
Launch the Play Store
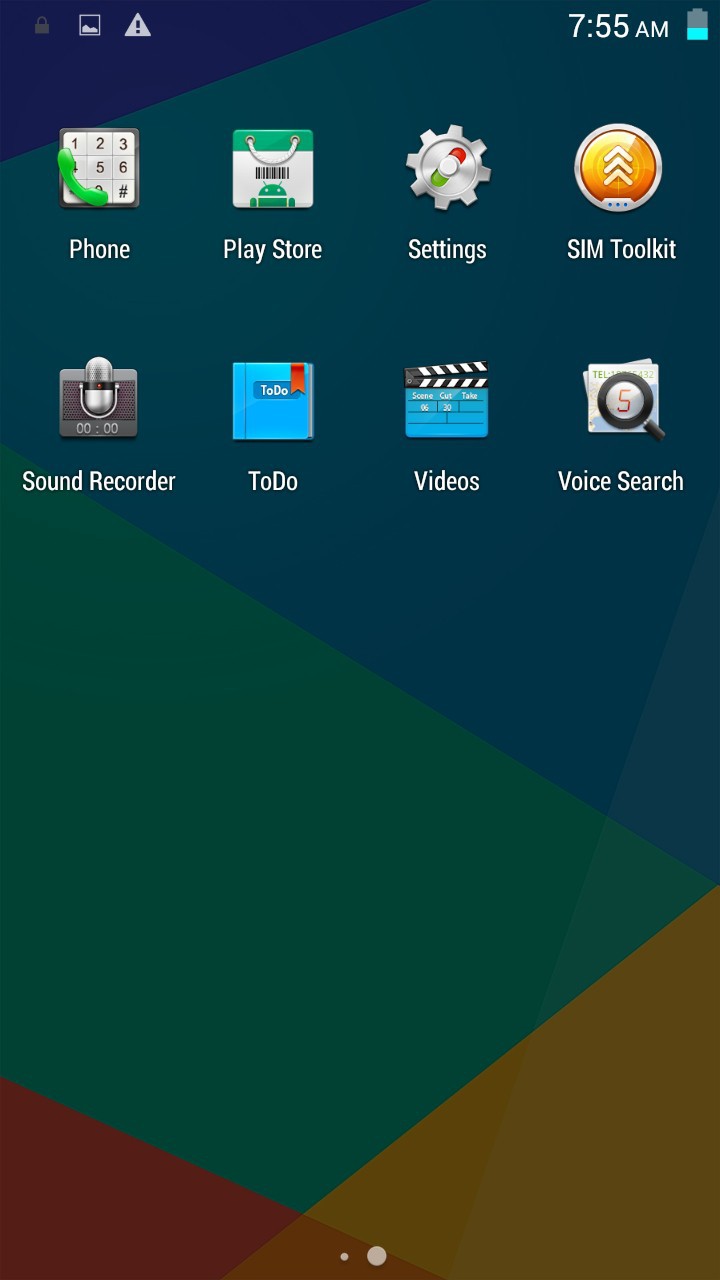coord(273,170)
